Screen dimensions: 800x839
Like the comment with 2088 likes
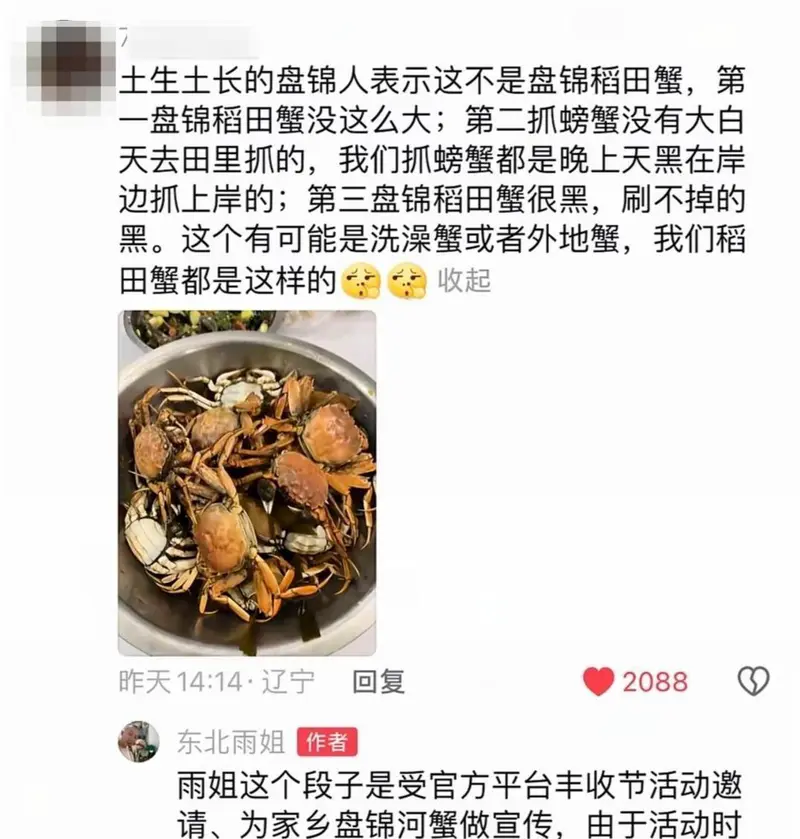(599, 682)
